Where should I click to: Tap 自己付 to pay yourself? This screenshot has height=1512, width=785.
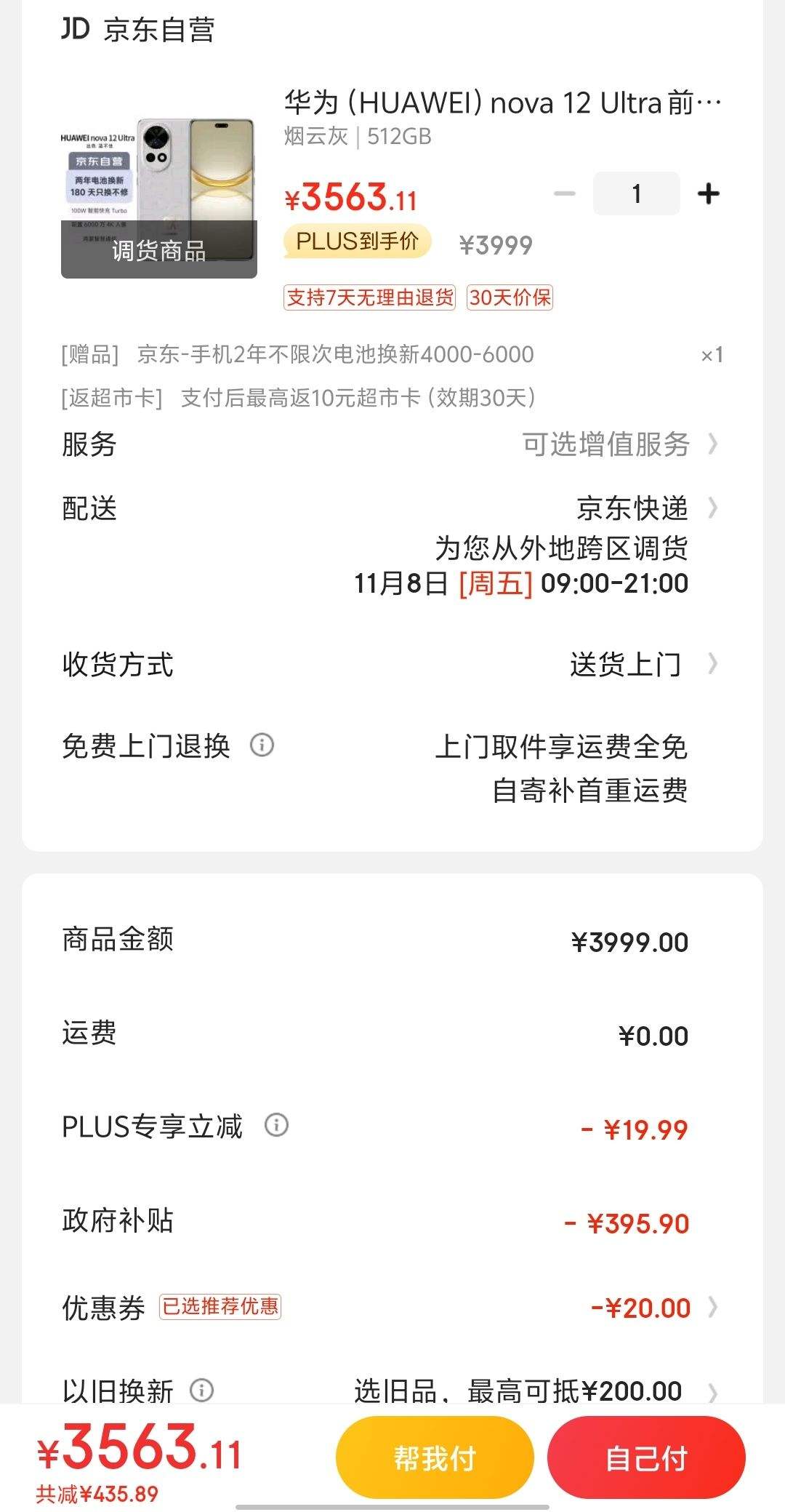click(x=647, y=1457)
